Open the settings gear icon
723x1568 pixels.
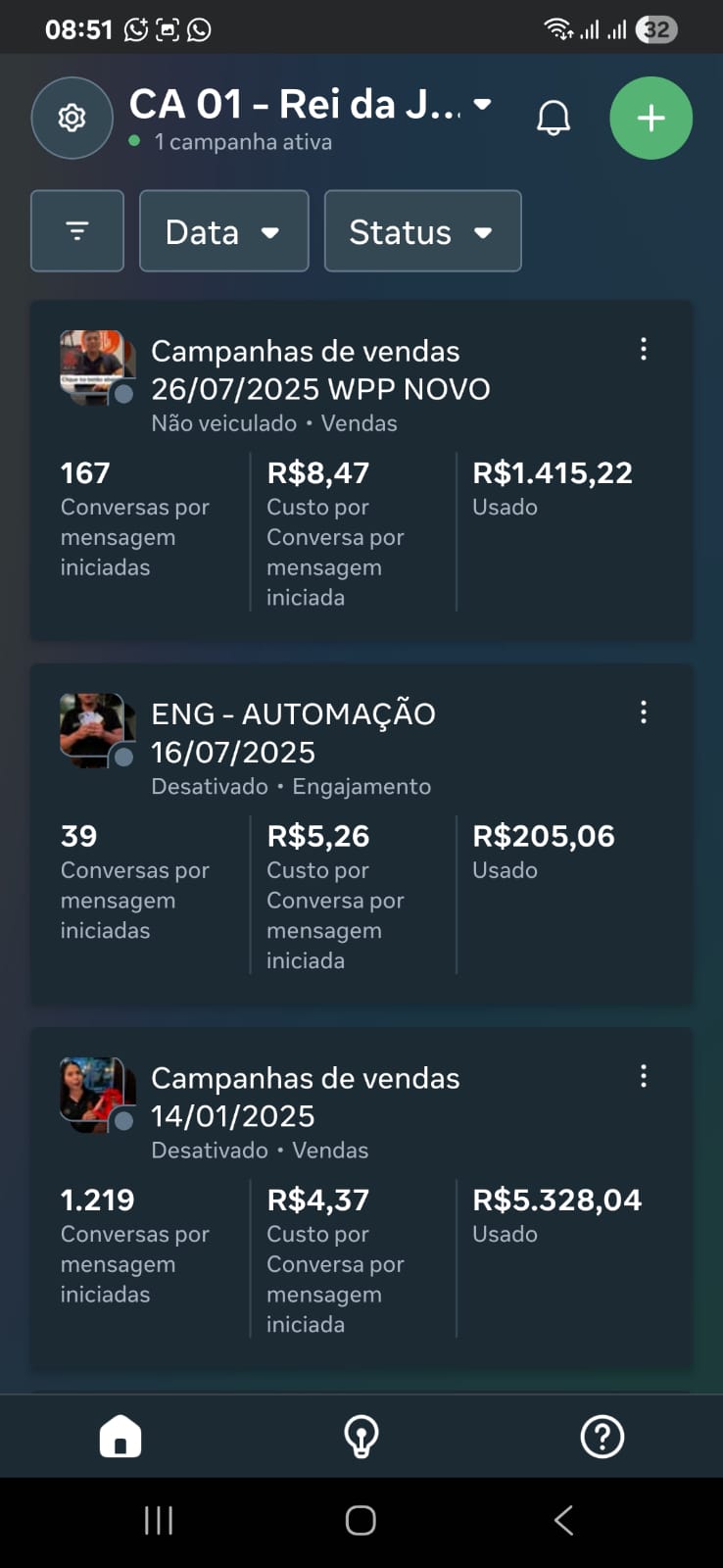pos(72,119)
